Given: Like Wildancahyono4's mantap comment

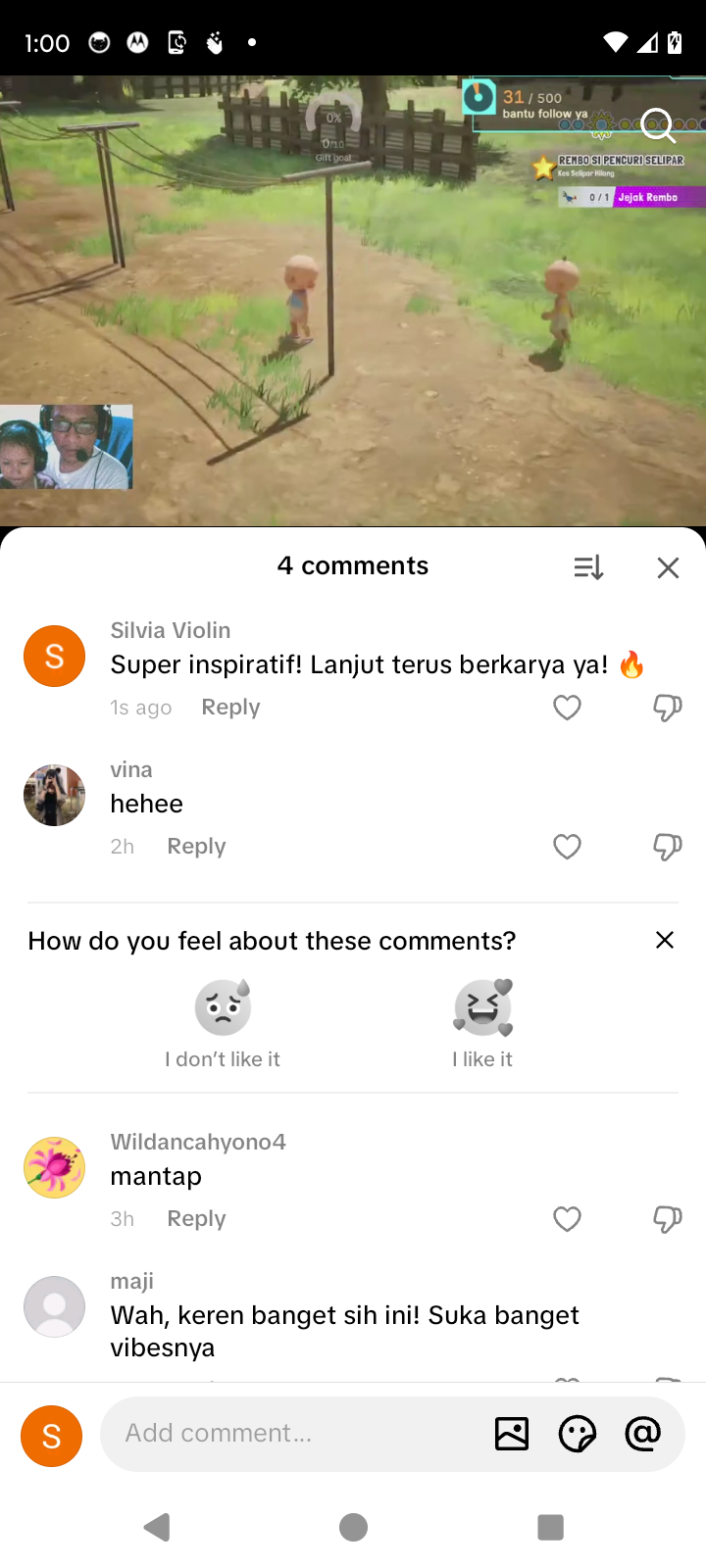Looking at the screenshot, I should click(x=567, y=1219).
